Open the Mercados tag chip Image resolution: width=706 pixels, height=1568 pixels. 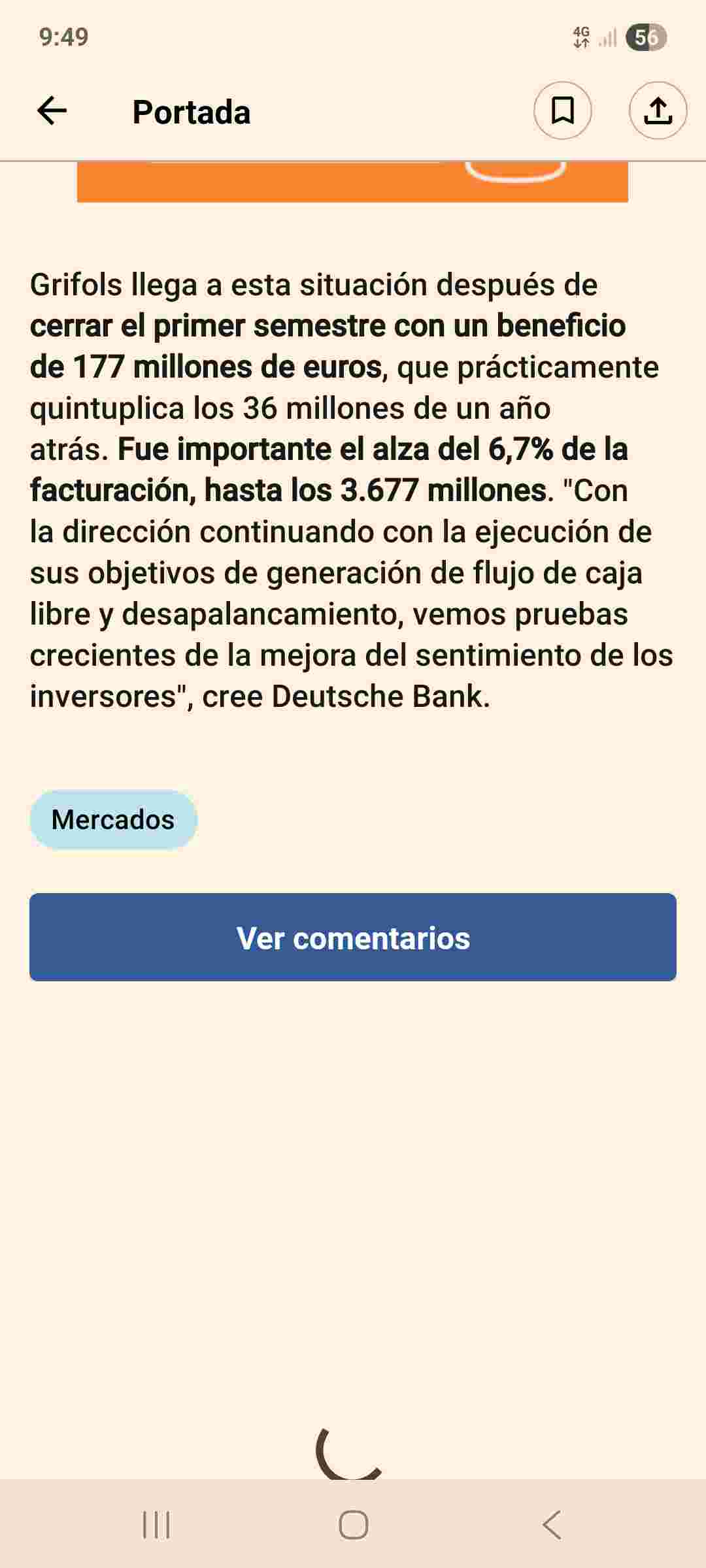(113, 819)
